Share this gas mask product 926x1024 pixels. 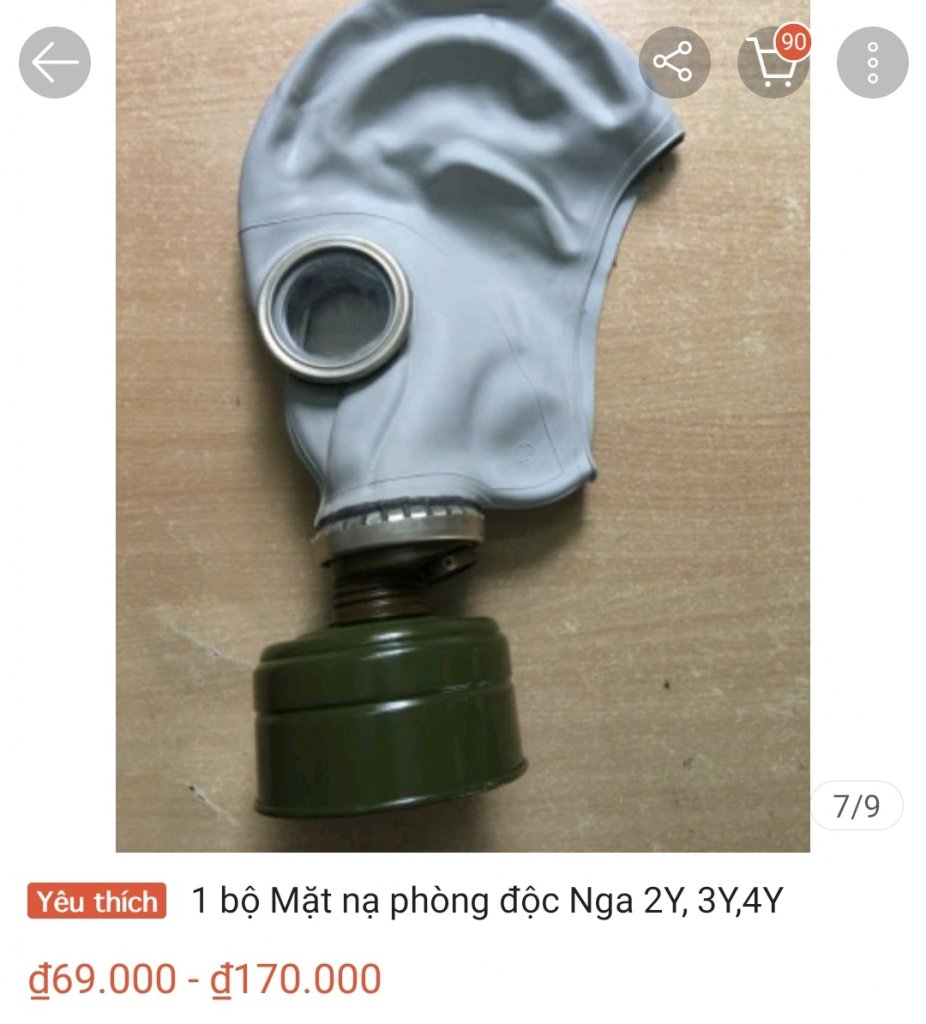pyautogui.click(x=674, y=62)
